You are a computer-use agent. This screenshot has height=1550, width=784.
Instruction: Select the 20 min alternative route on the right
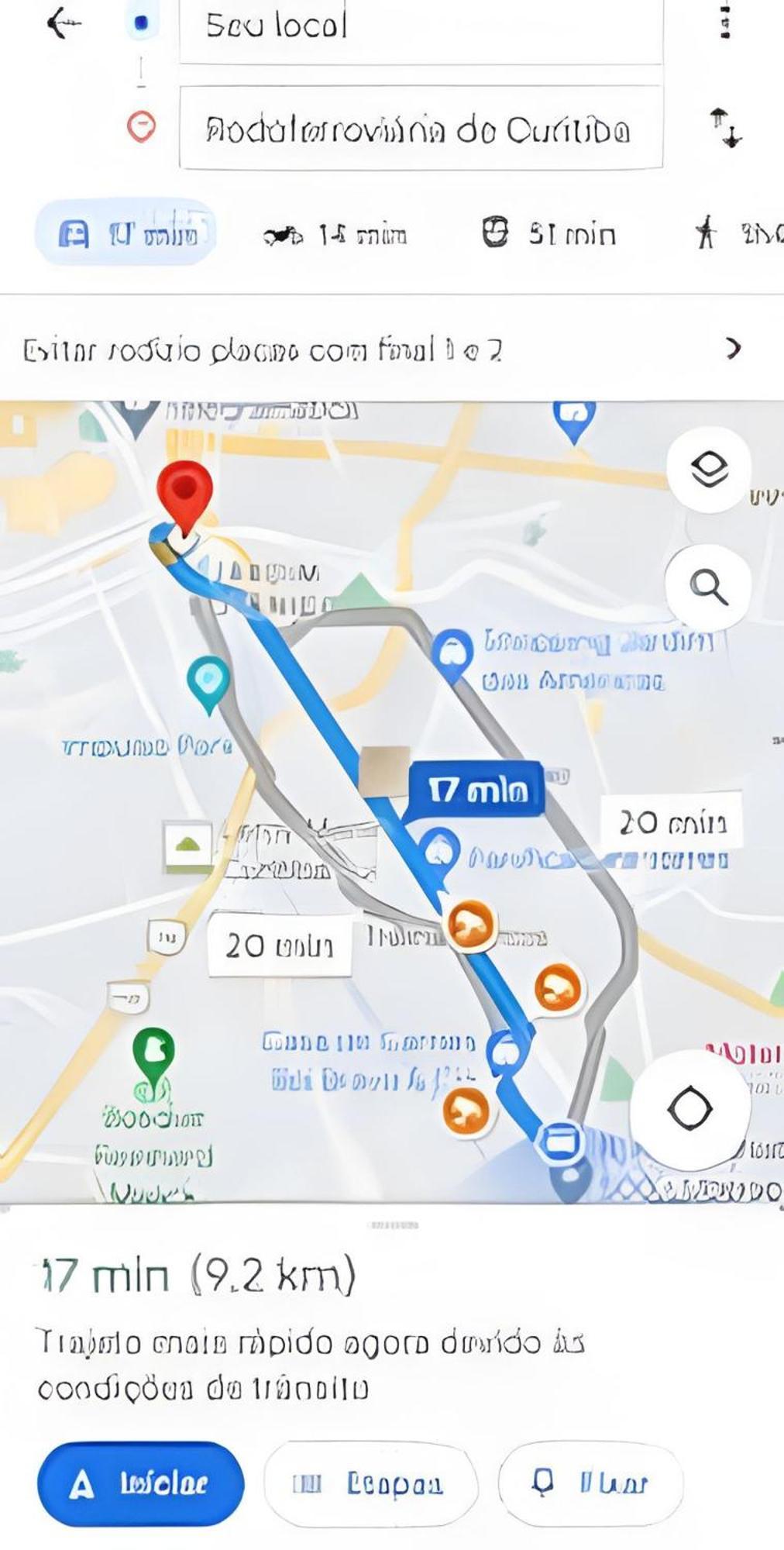(x=672, y=822)
